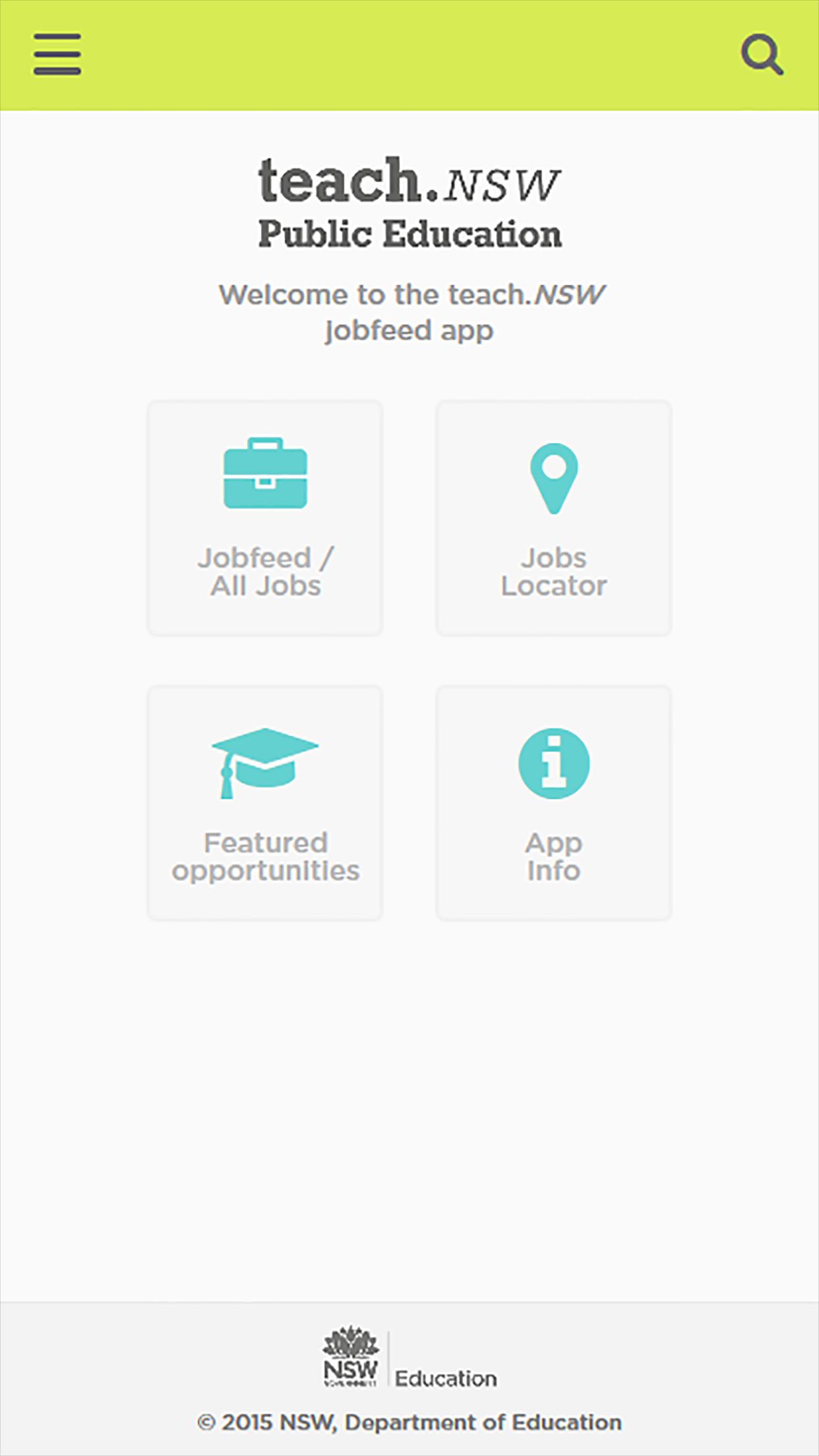Tap the green header bar
The height and width of the screenshot is (1456, 819).
[x=409, y=53]
